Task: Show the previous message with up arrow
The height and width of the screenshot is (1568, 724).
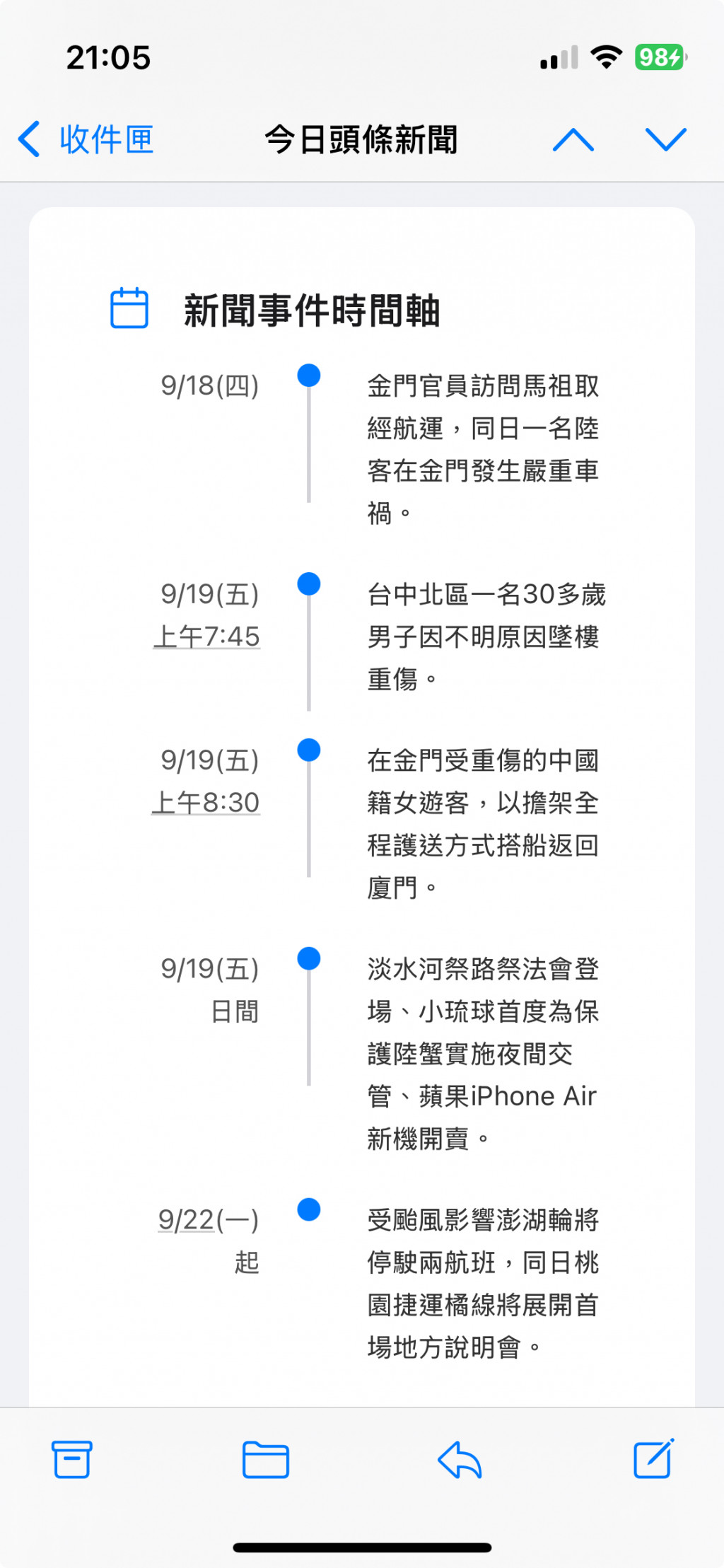Action: point(573,139)
